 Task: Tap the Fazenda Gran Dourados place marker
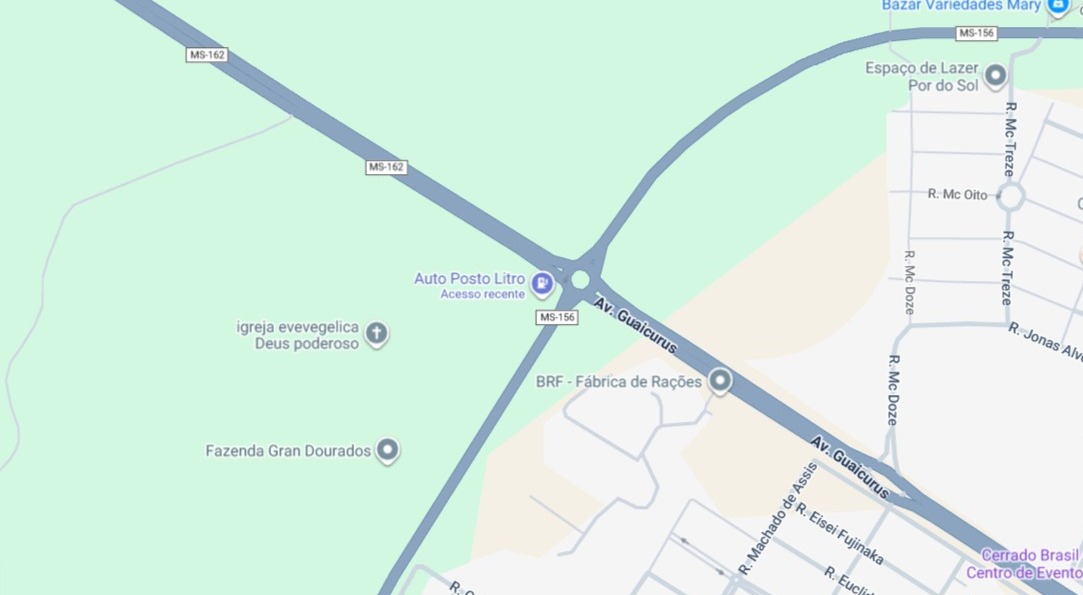(388, 450)
